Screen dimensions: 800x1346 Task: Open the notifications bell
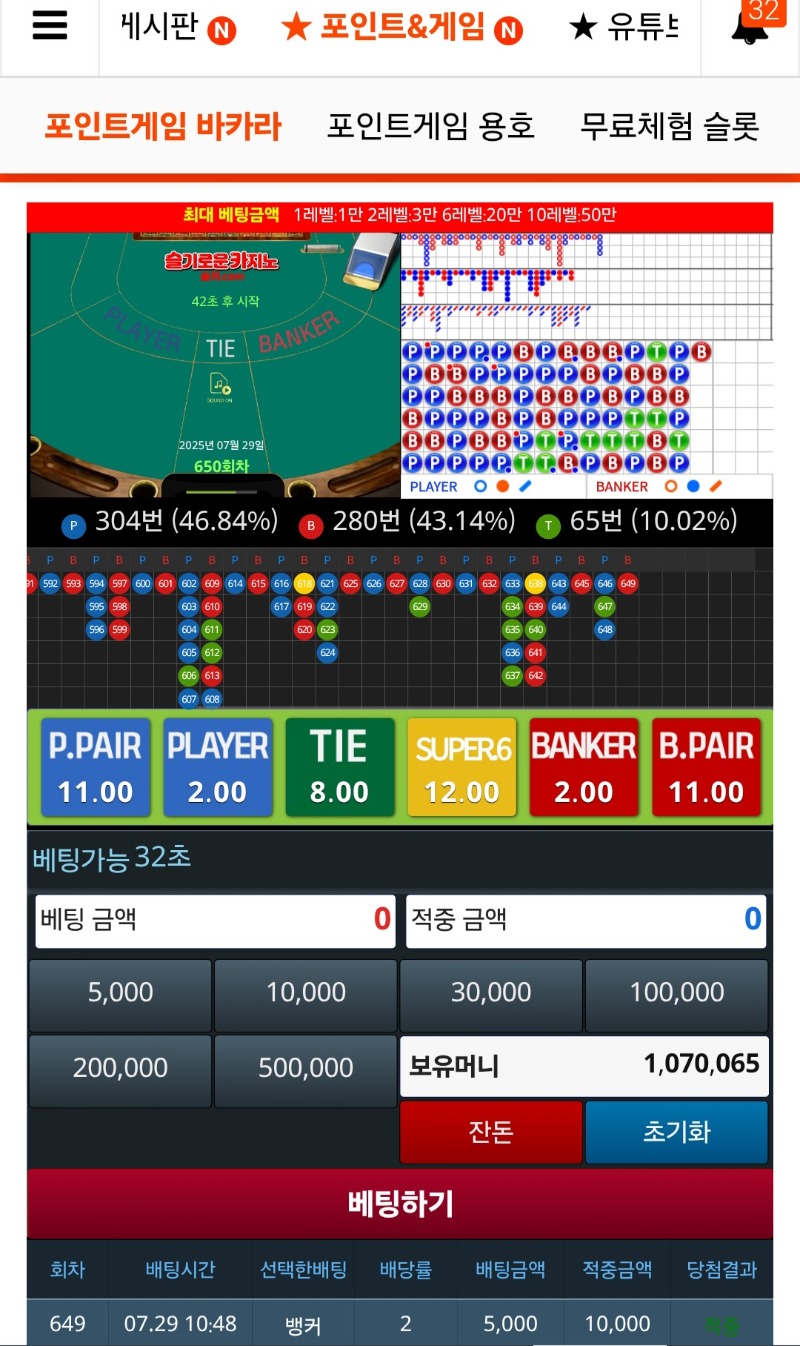(x=750, y=26)
